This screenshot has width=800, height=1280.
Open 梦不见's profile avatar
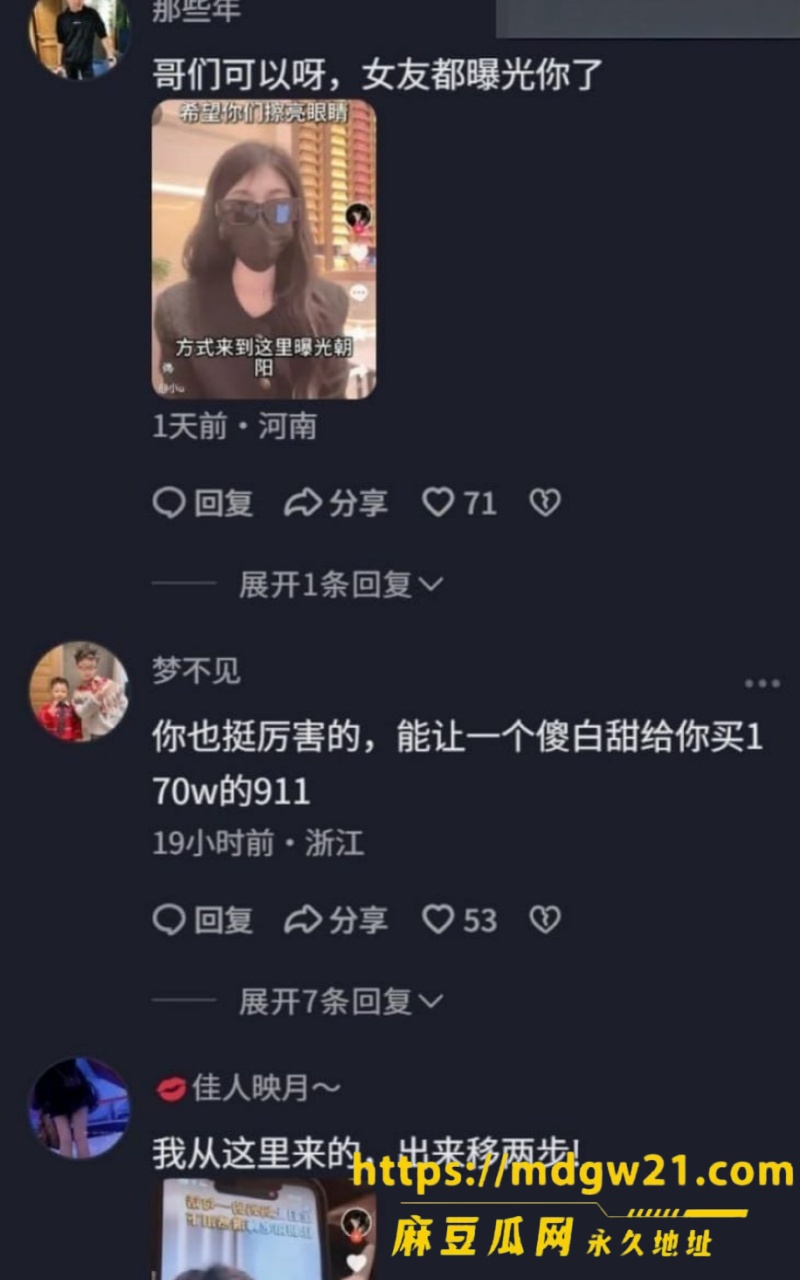(79, 692)
